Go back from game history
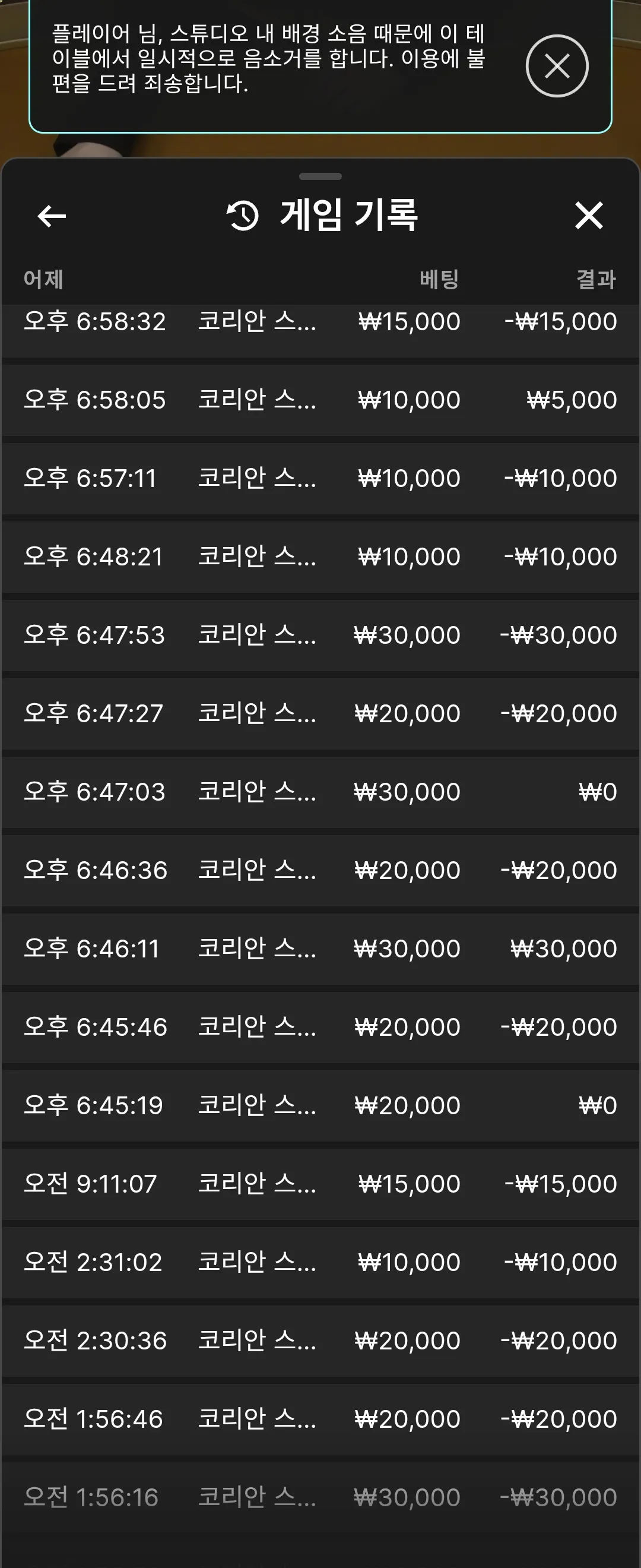Screen dimensions: 641x1568 coord(52,216)
